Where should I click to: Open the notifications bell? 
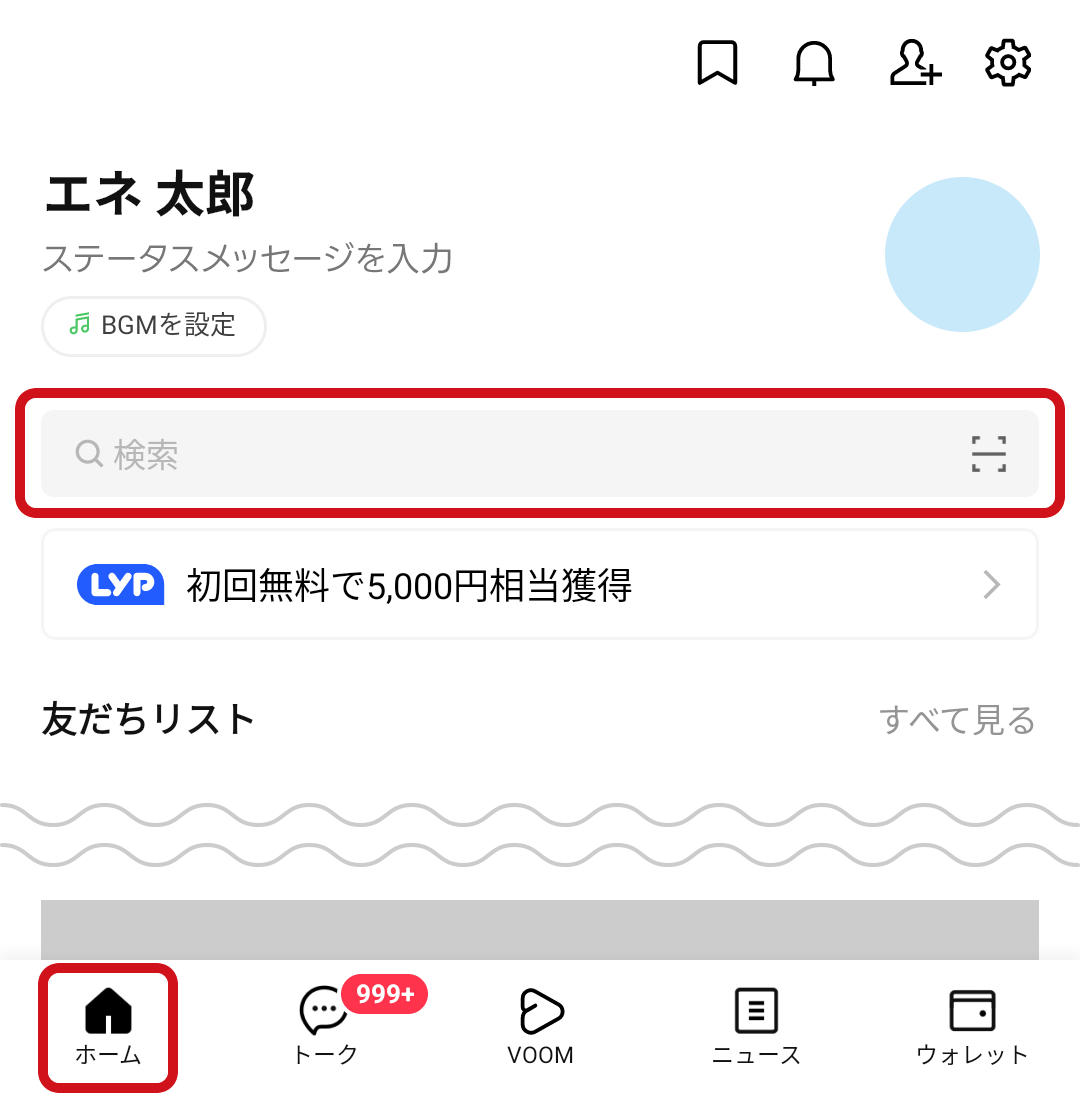point(814,64)
